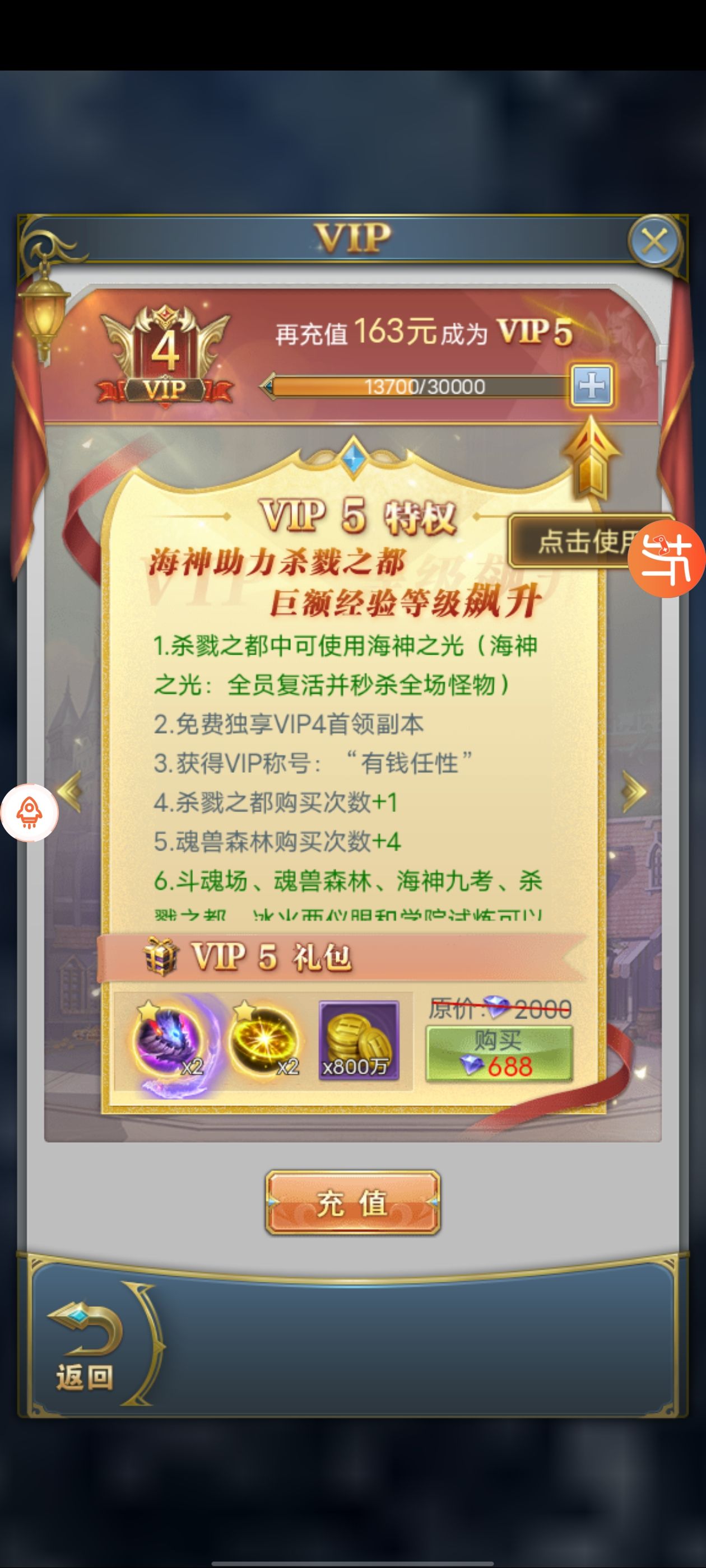
Task: Open the 充值 recharge button
Action: point(352,1203)
